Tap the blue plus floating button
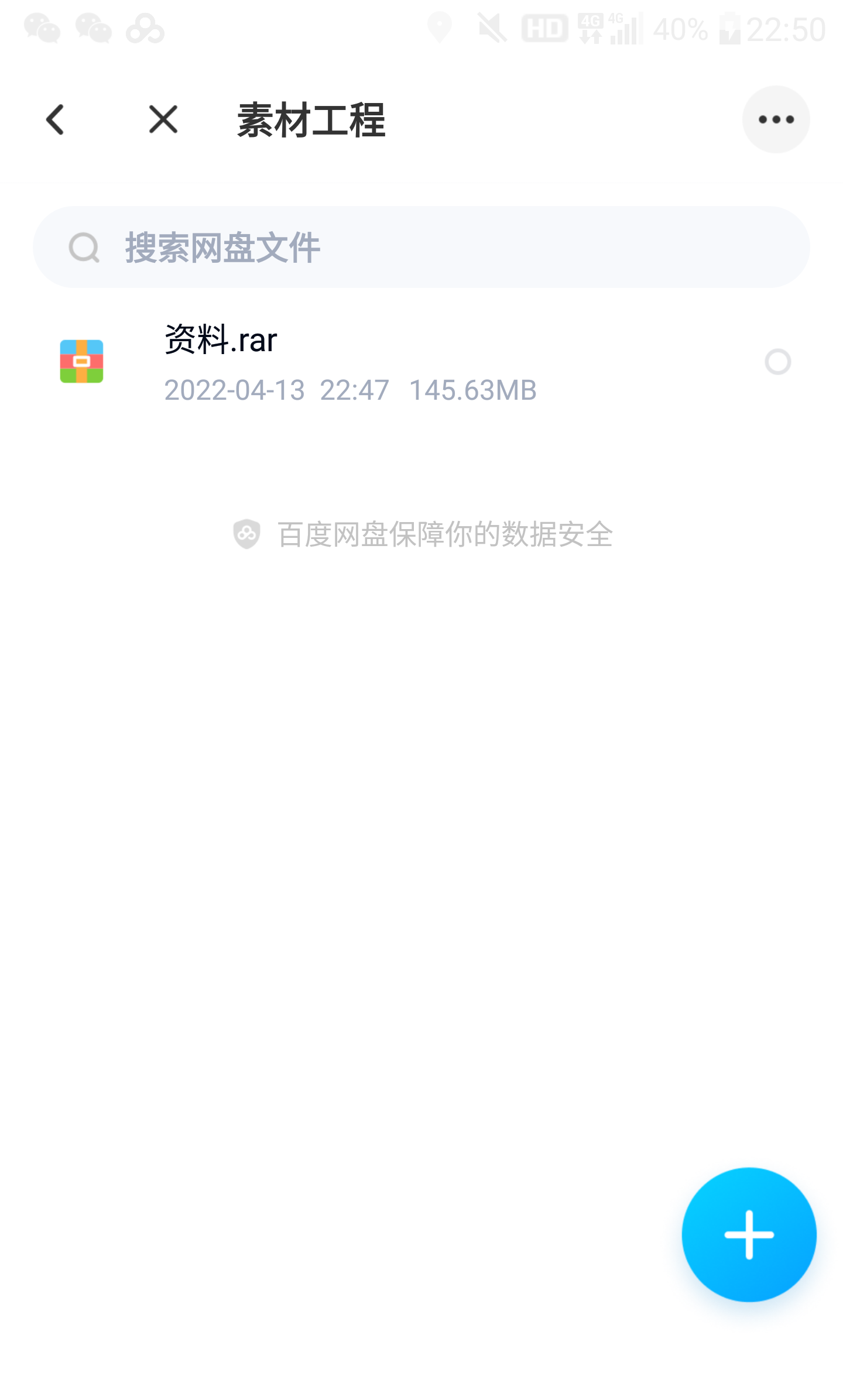This screenshot has width=843, height=1400. (x=749, y=1234)
